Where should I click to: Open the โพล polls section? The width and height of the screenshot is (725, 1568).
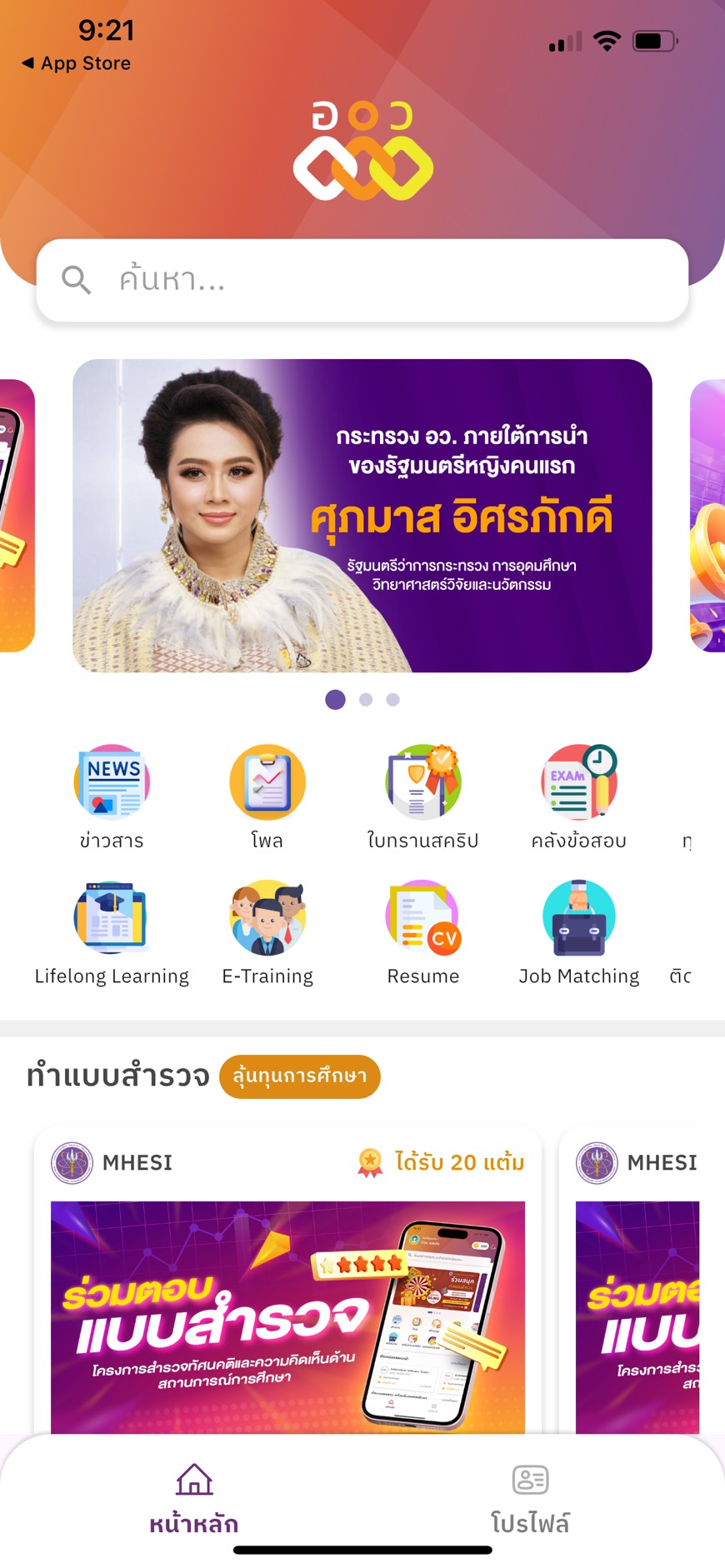point(267,795)
